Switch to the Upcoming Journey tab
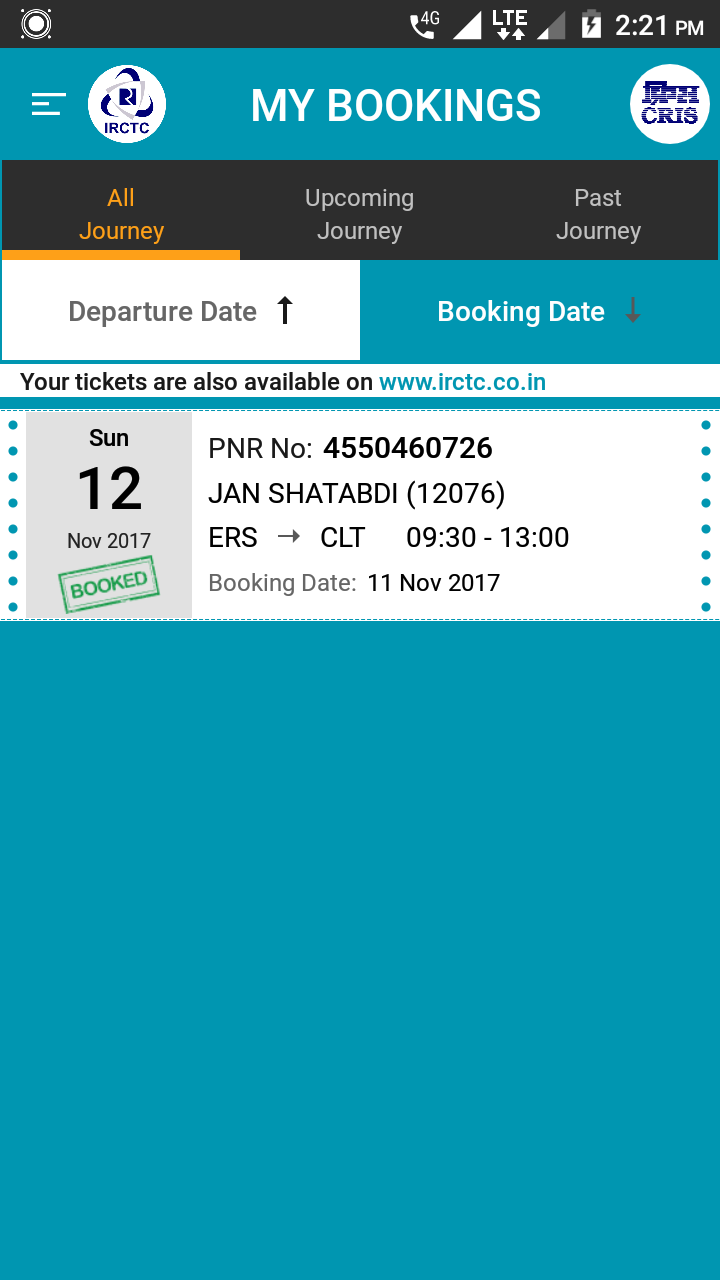720x1280 pixels. tap(359, 214)
